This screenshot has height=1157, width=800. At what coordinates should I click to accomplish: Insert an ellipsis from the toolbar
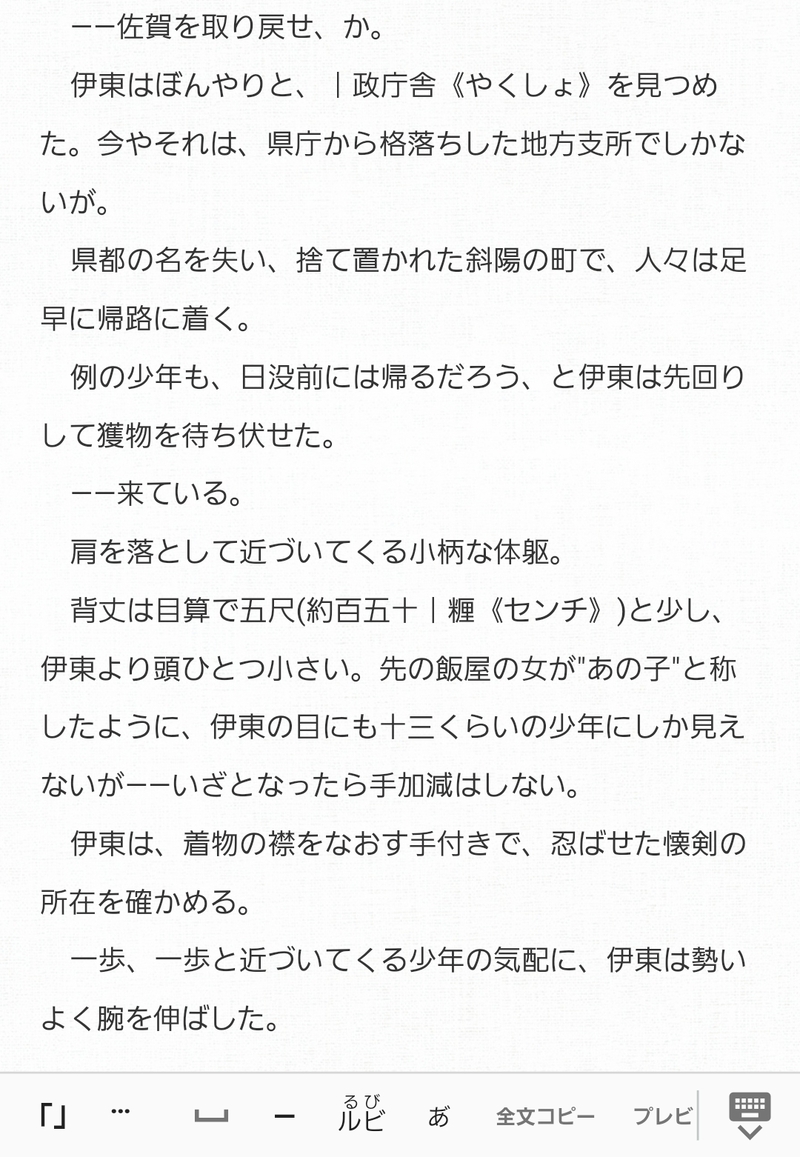(x=121, y=1113)
